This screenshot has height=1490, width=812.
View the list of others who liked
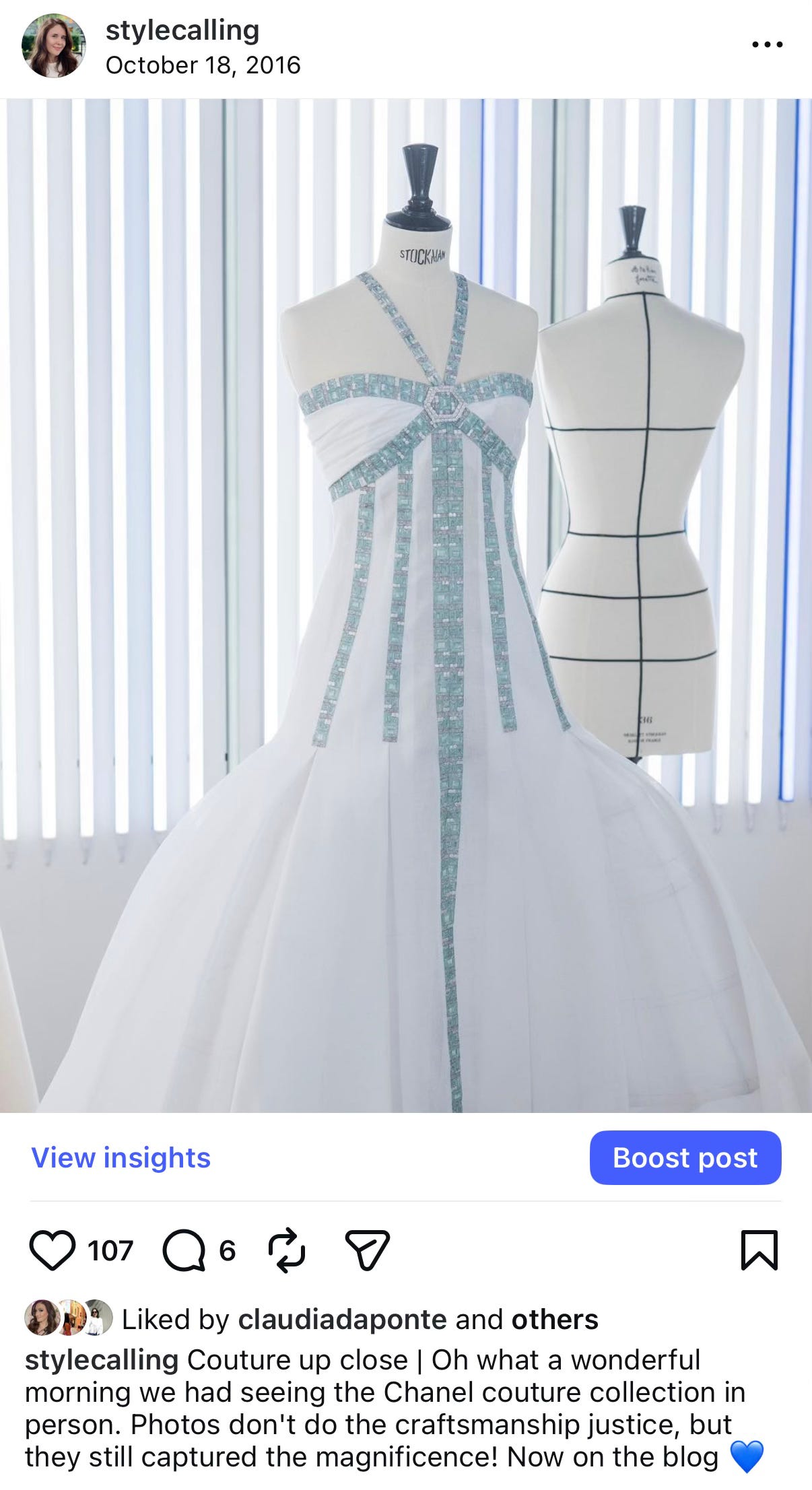tap(554, 1320)
